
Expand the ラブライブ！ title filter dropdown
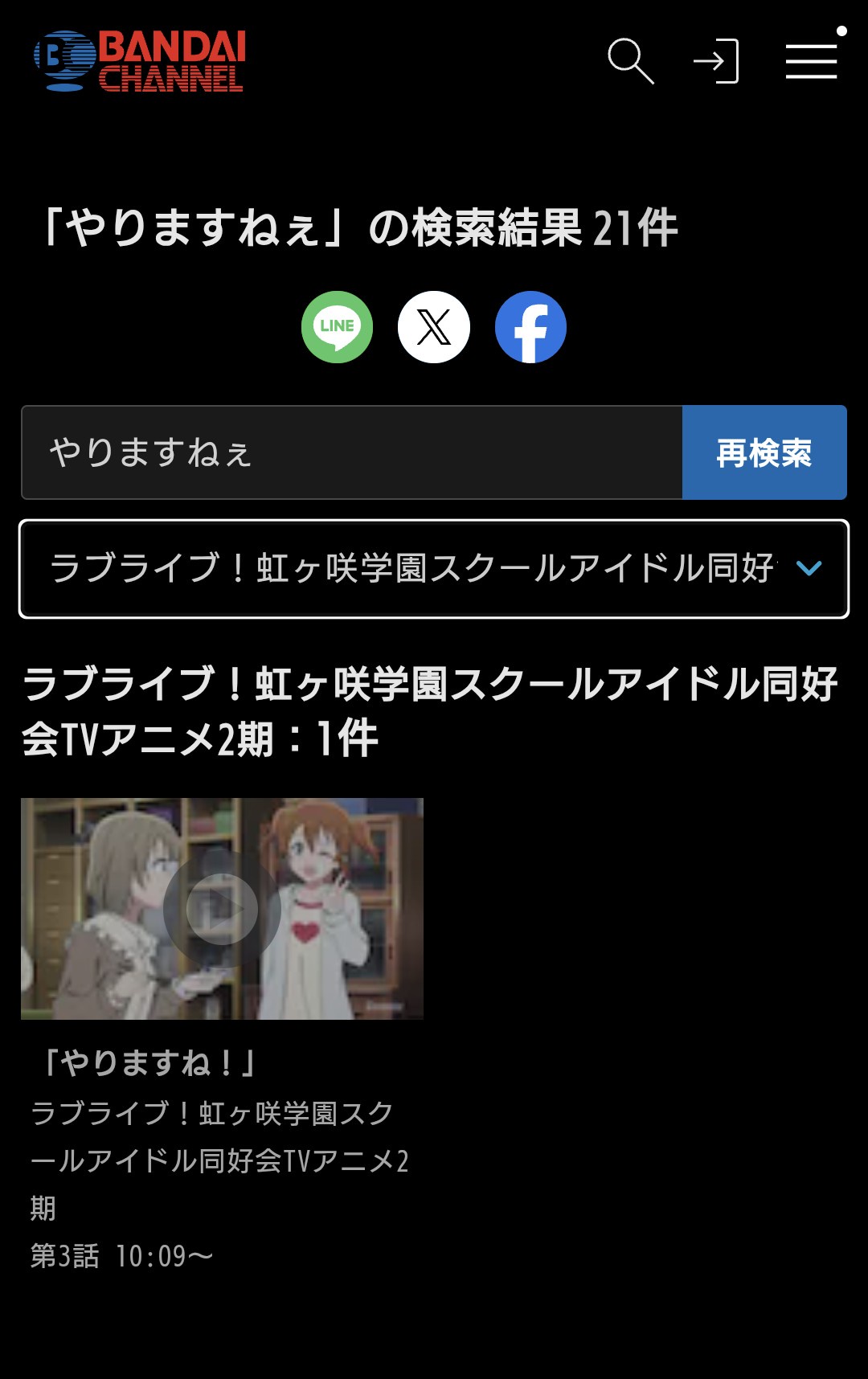[434, 569]
